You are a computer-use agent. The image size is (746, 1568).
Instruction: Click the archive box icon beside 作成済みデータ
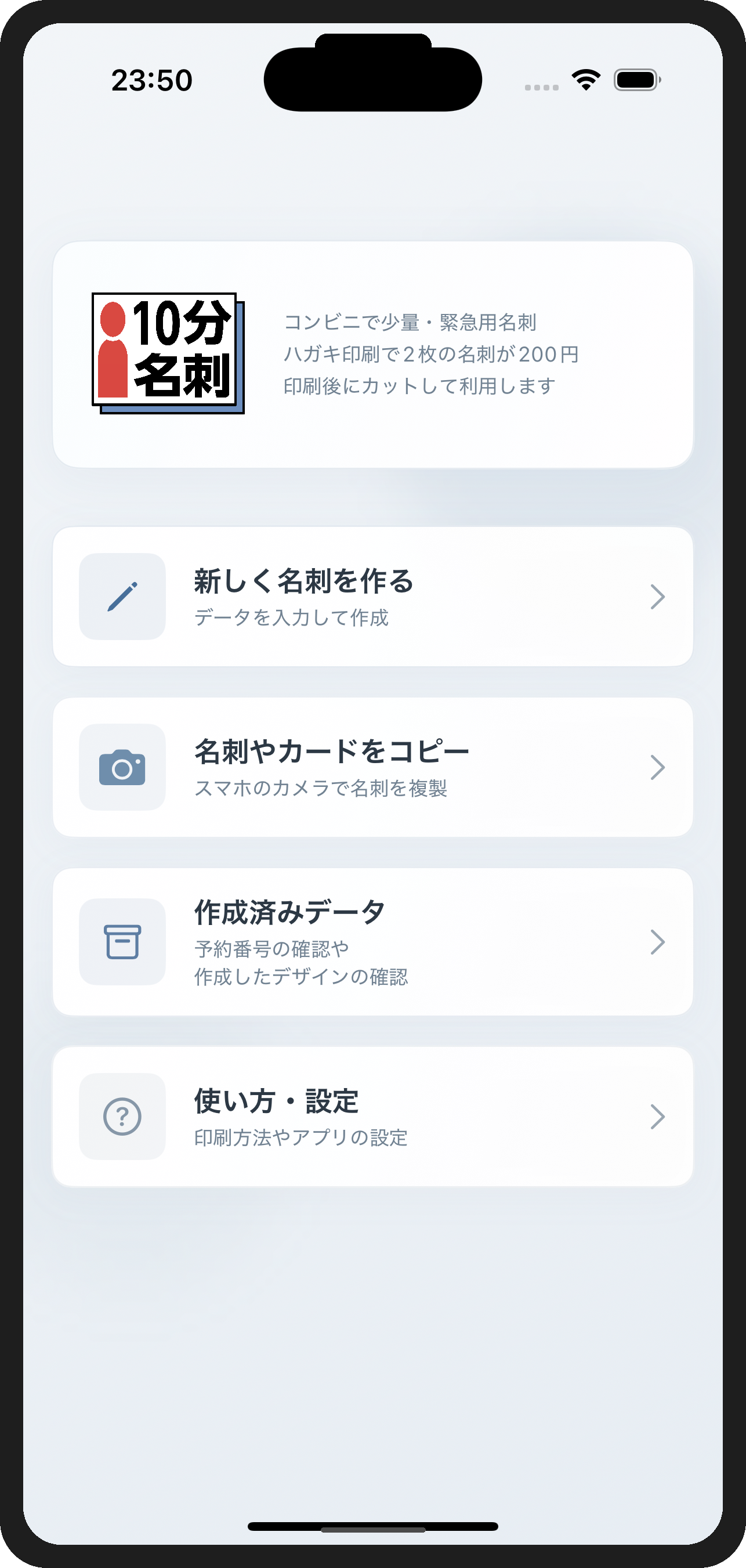pos(123,941)
